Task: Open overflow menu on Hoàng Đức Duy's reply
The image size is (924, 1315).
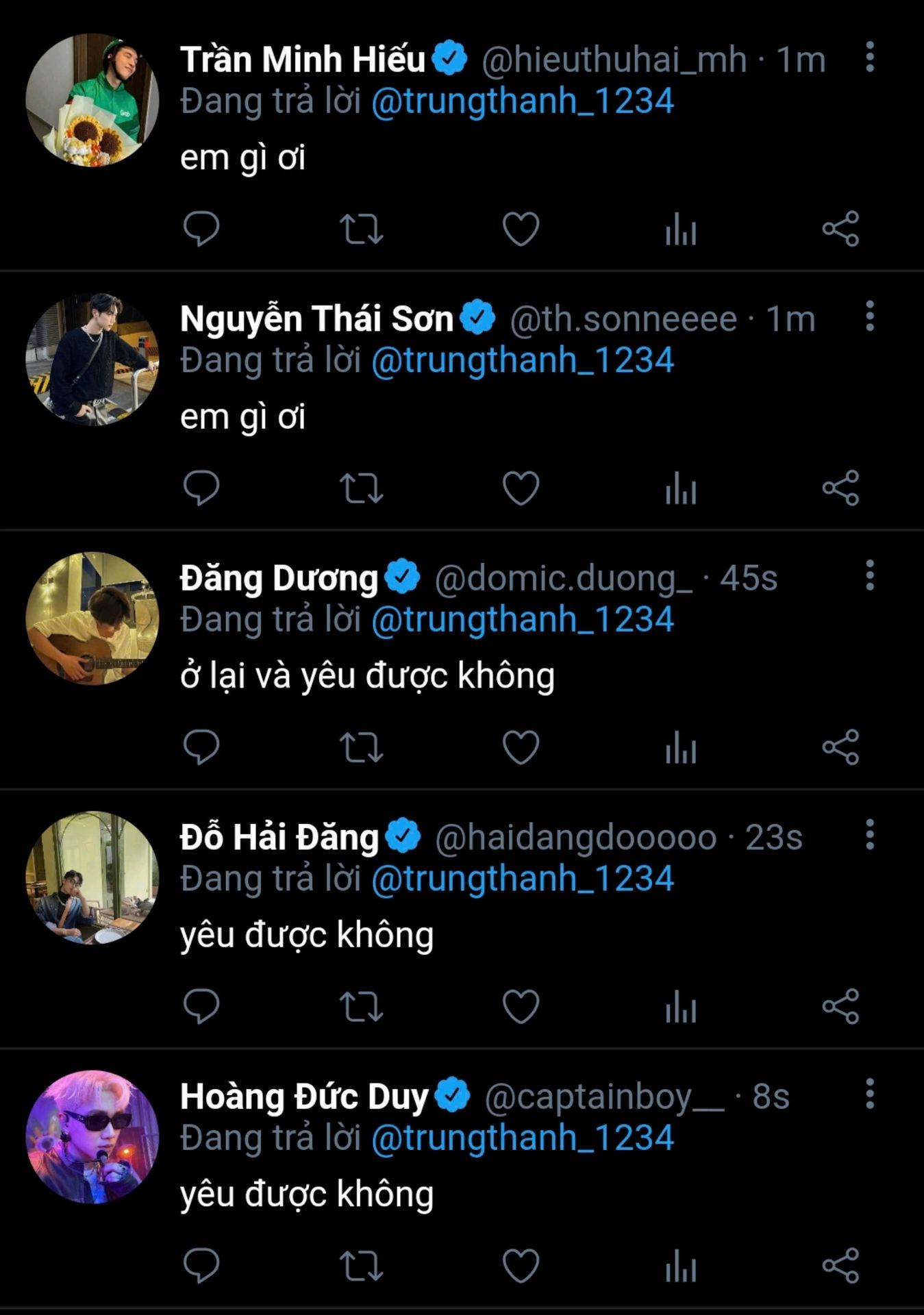Action: 869,1094
